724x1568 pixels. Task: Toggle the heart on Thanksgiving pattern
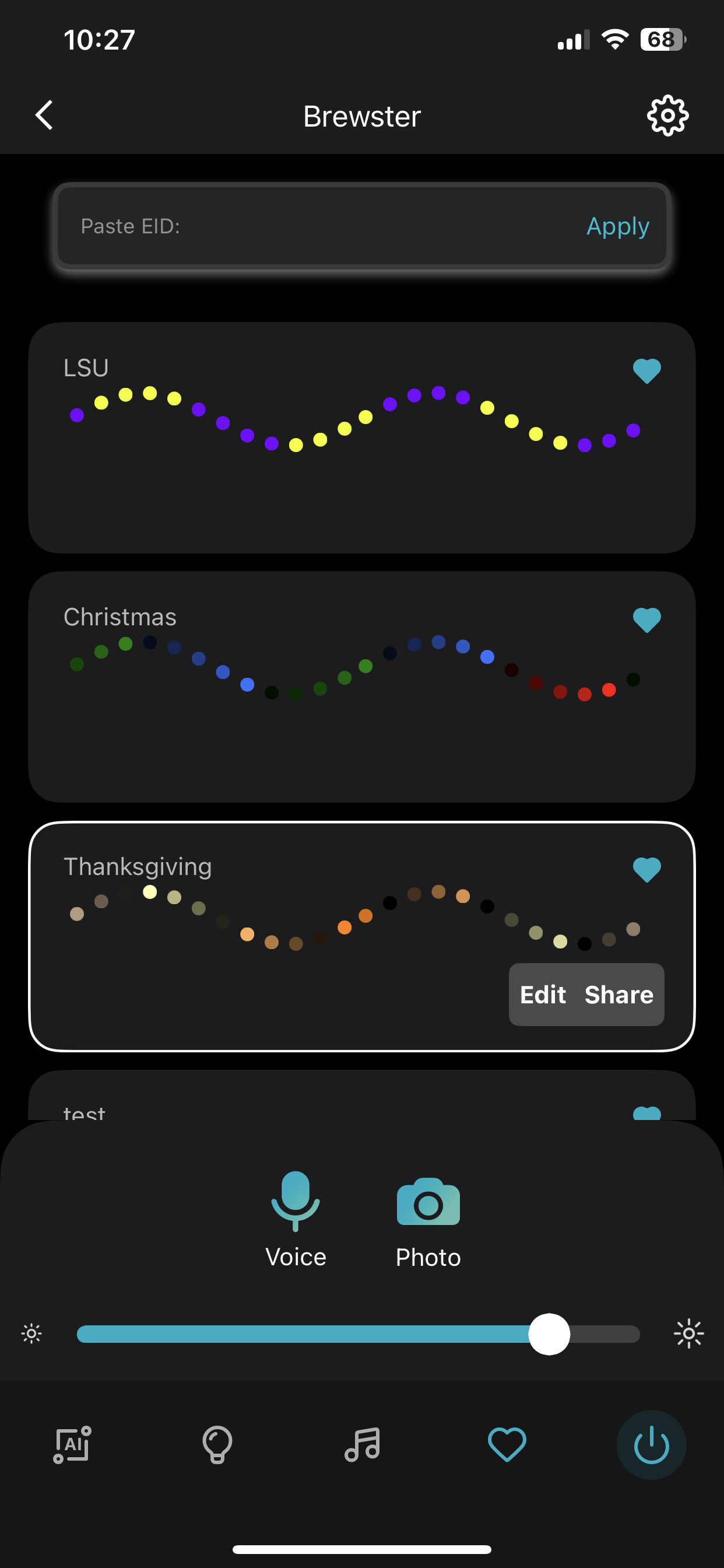click(646, 869)
